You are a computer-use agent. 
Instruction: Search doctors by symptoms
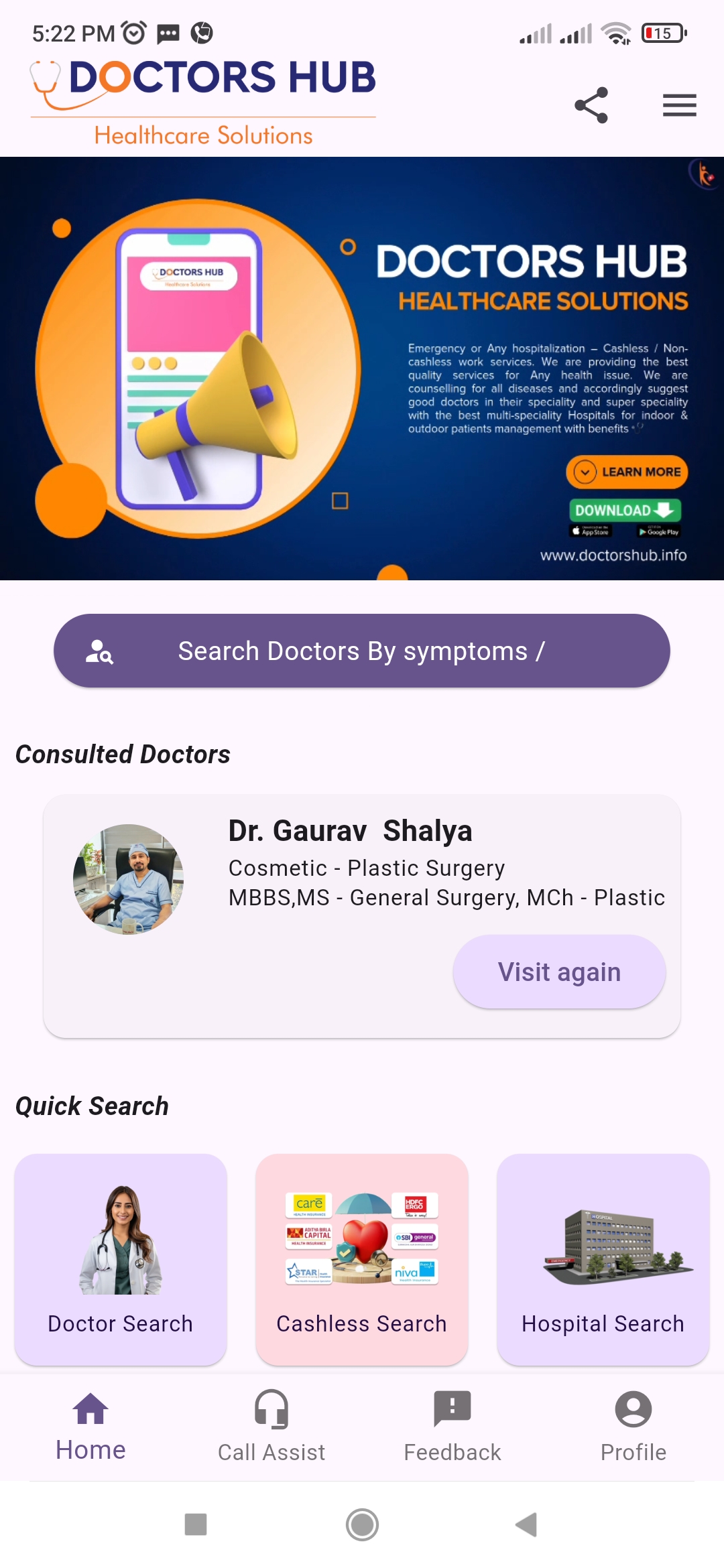362,651
